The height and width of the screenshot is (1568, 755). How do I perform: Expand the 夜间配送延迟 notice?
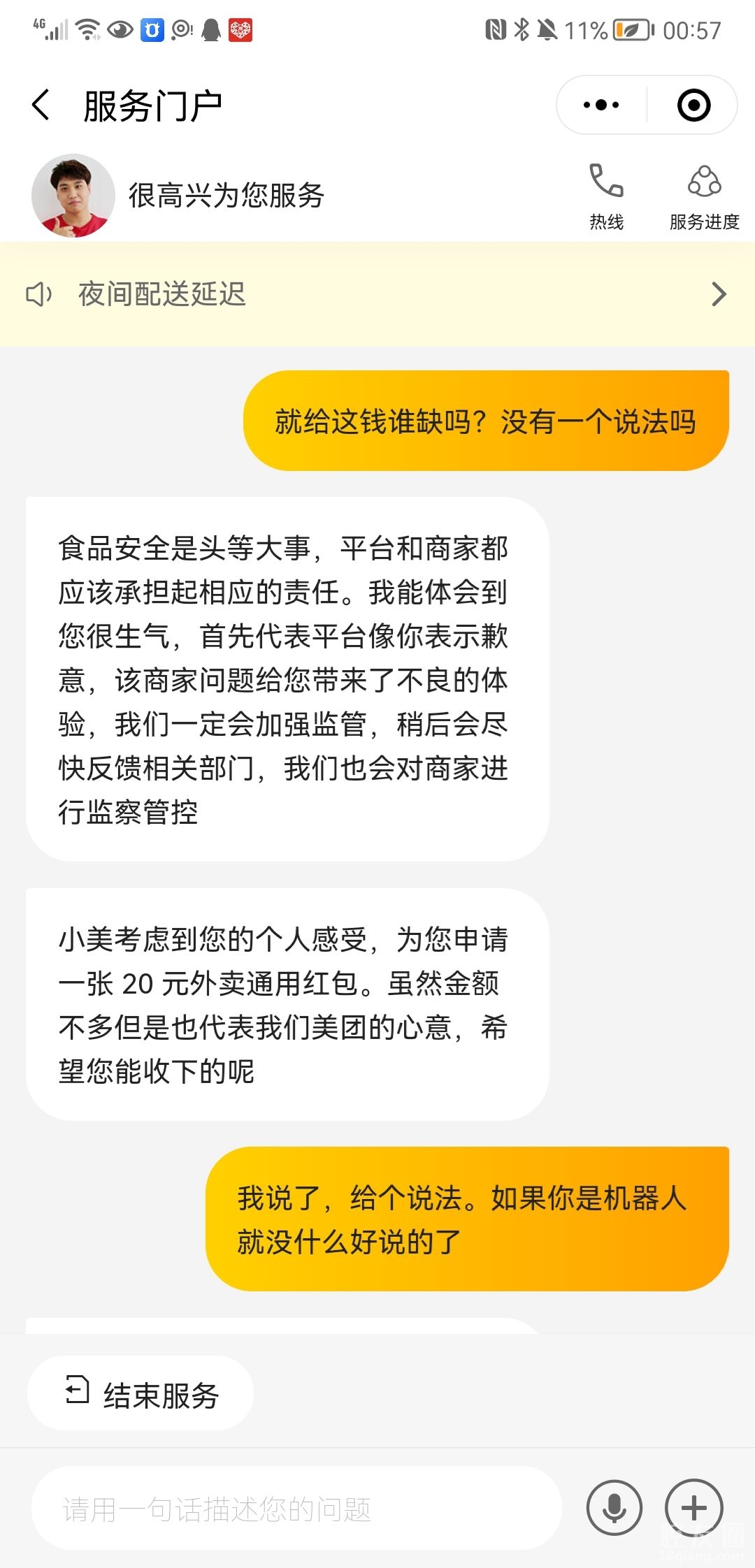[718, 294]
